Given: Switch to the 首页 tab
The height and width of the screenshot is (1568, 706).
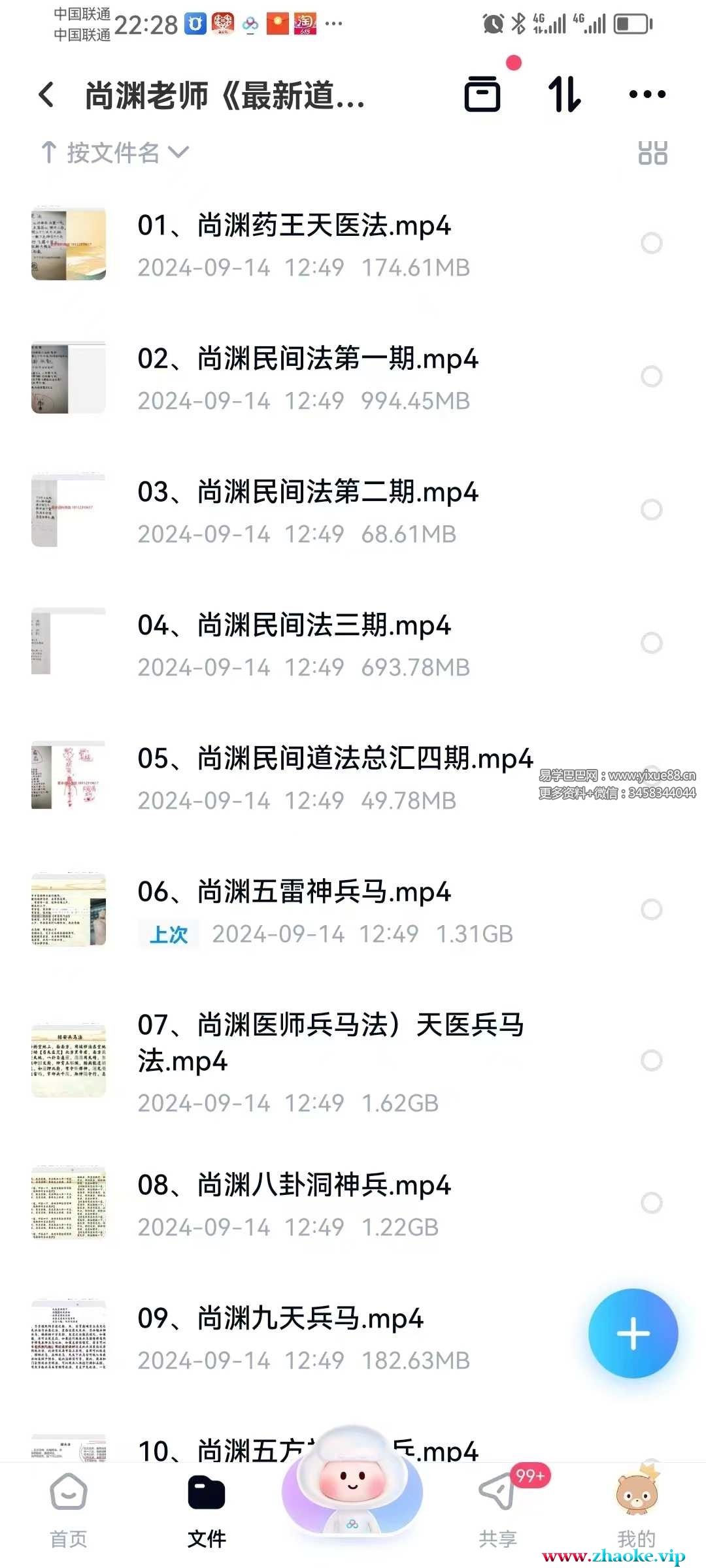Looking at the screenshot, I should tap(69, 1509).
